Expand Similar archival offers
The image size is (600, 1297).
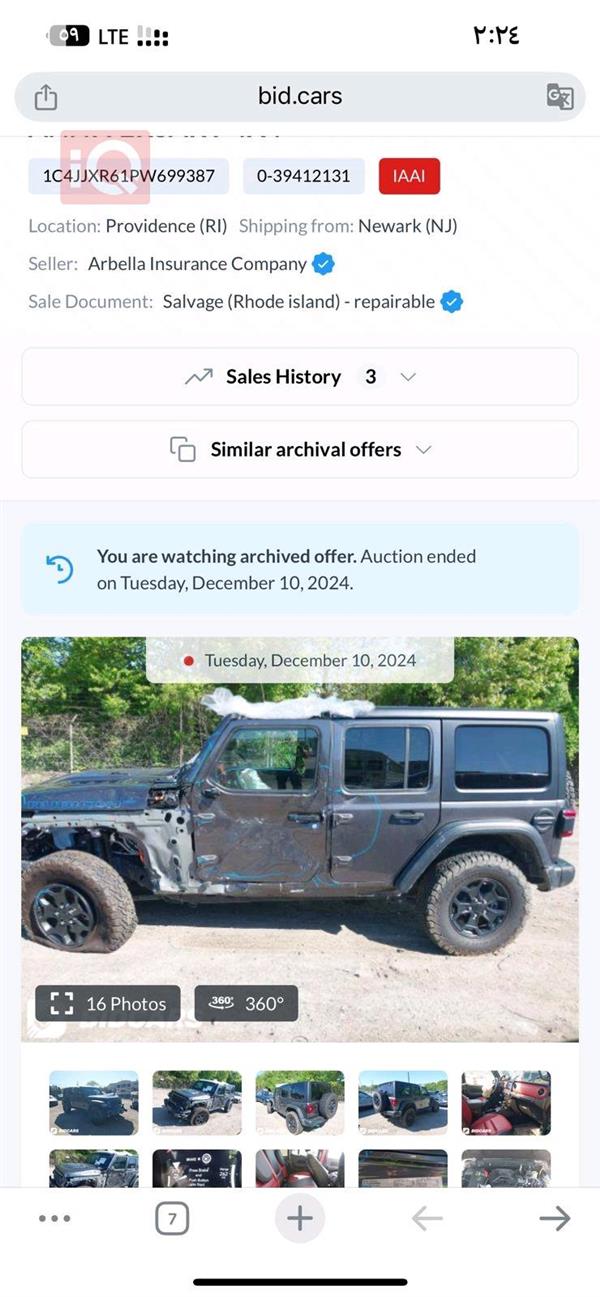coord(300,450)
